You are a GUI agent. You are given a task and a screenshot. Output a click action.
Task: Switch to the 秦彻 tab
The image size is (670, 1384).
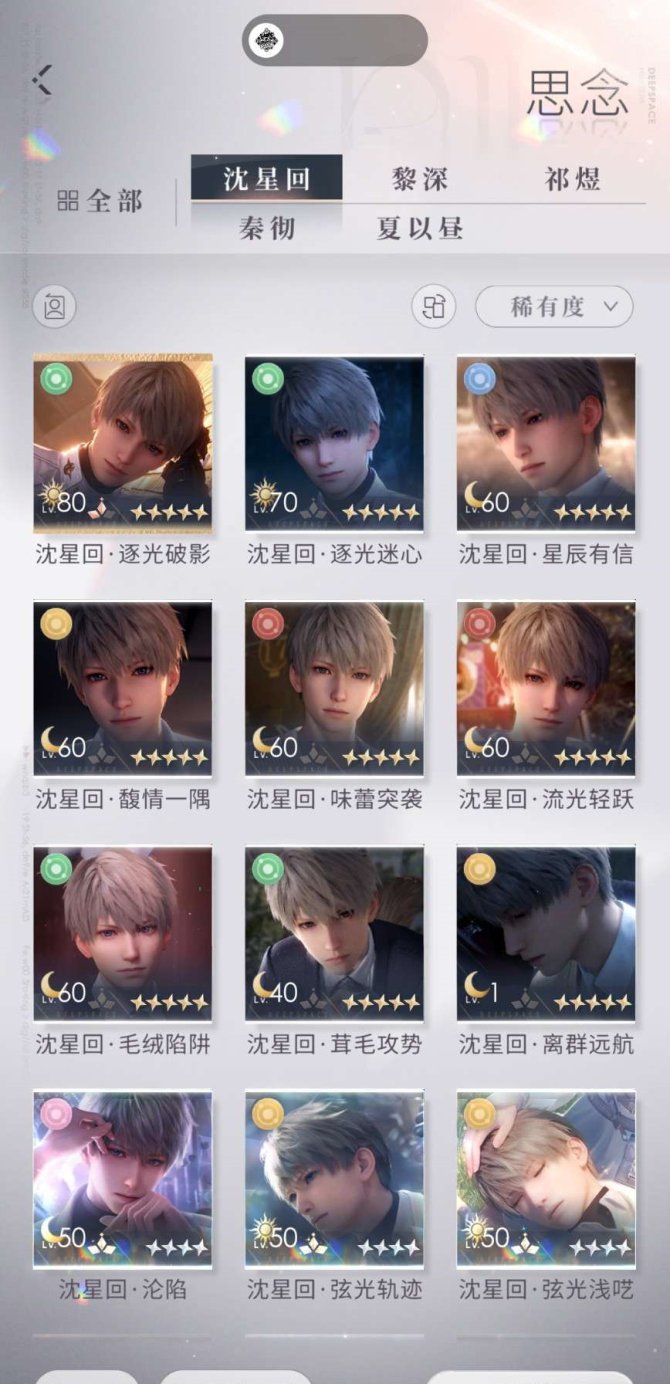click(267, 229)
